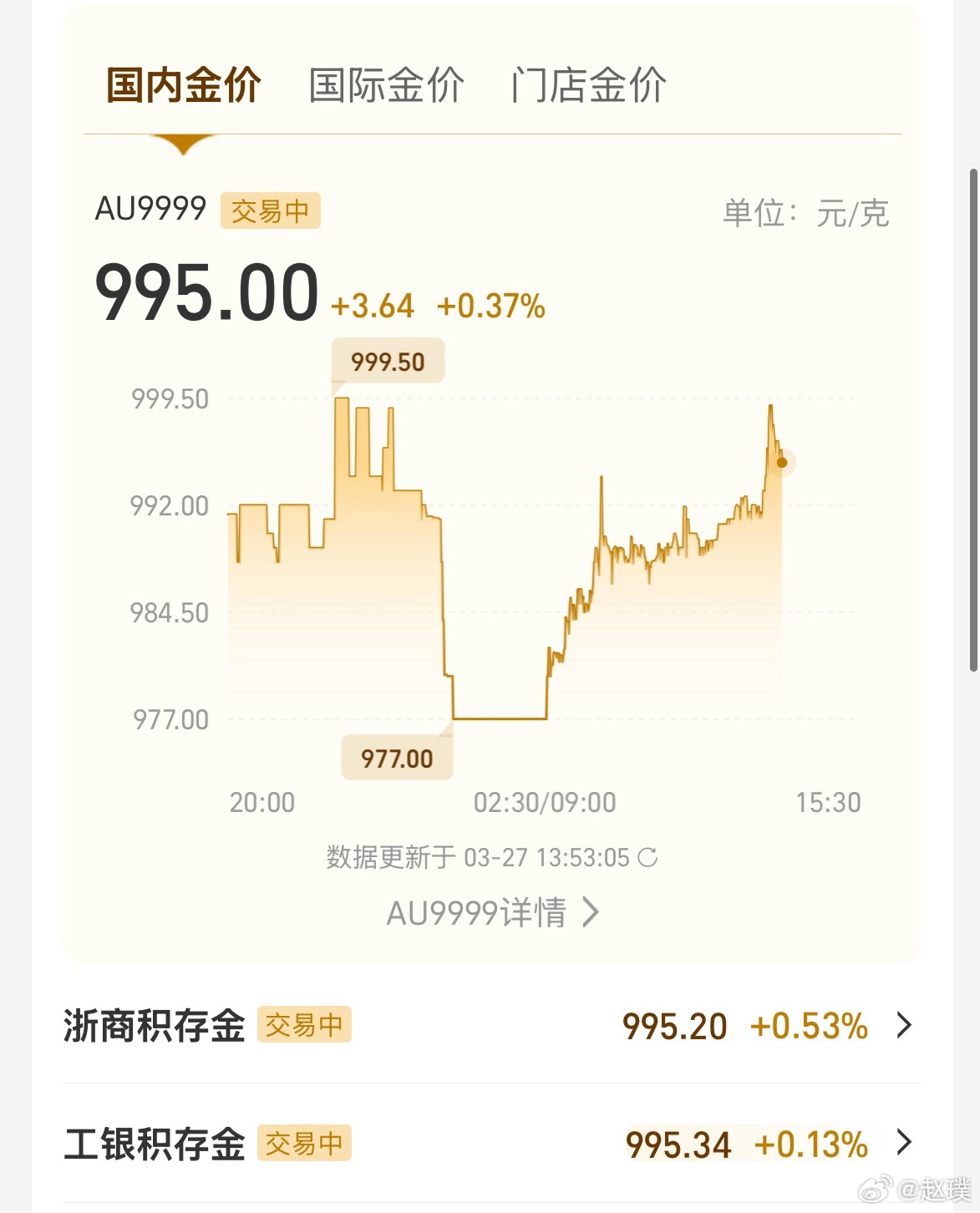The image size is (980, 1213).
Task: Switch to the 国际金价 tab
Action: click(386, 85)
